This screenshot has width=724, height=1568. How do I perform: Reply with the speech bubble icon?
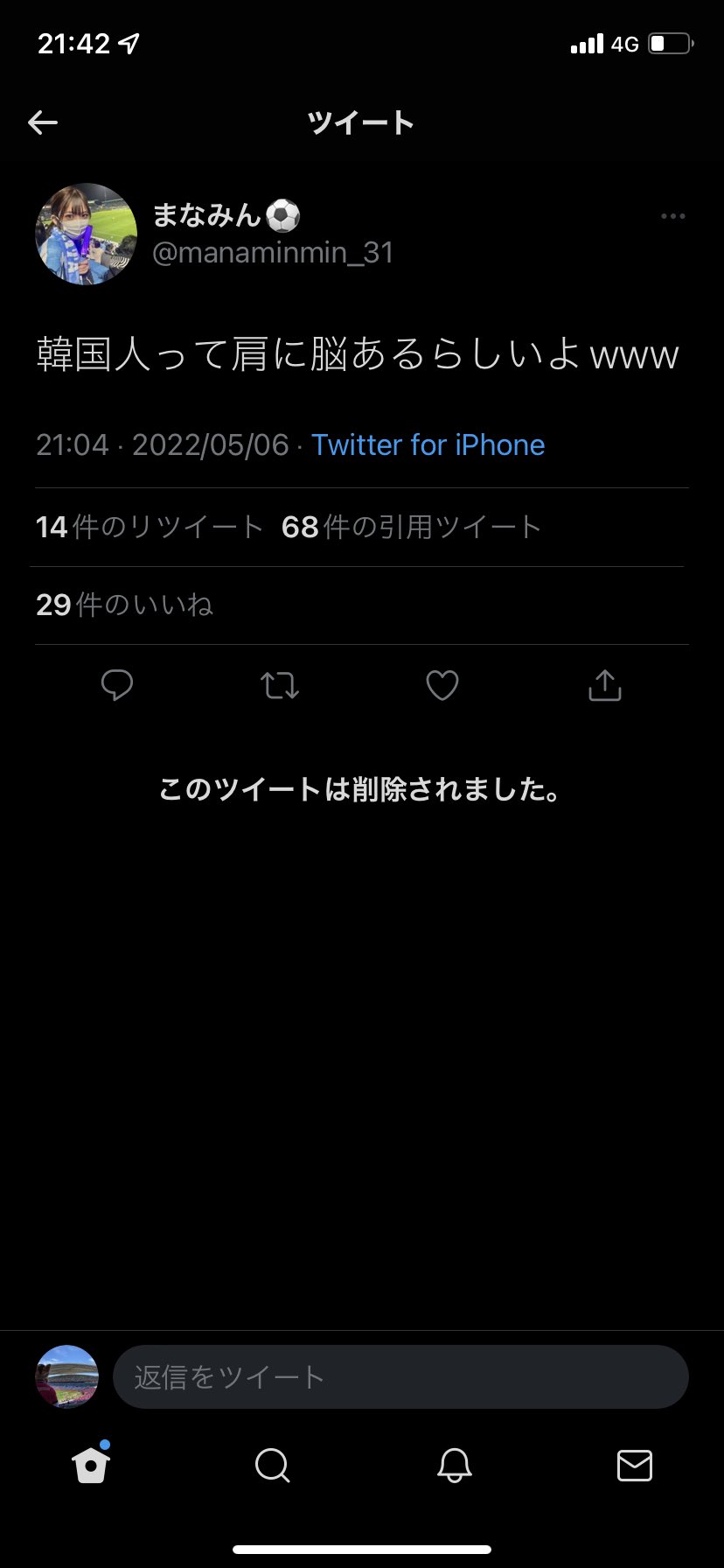[117, 685]
